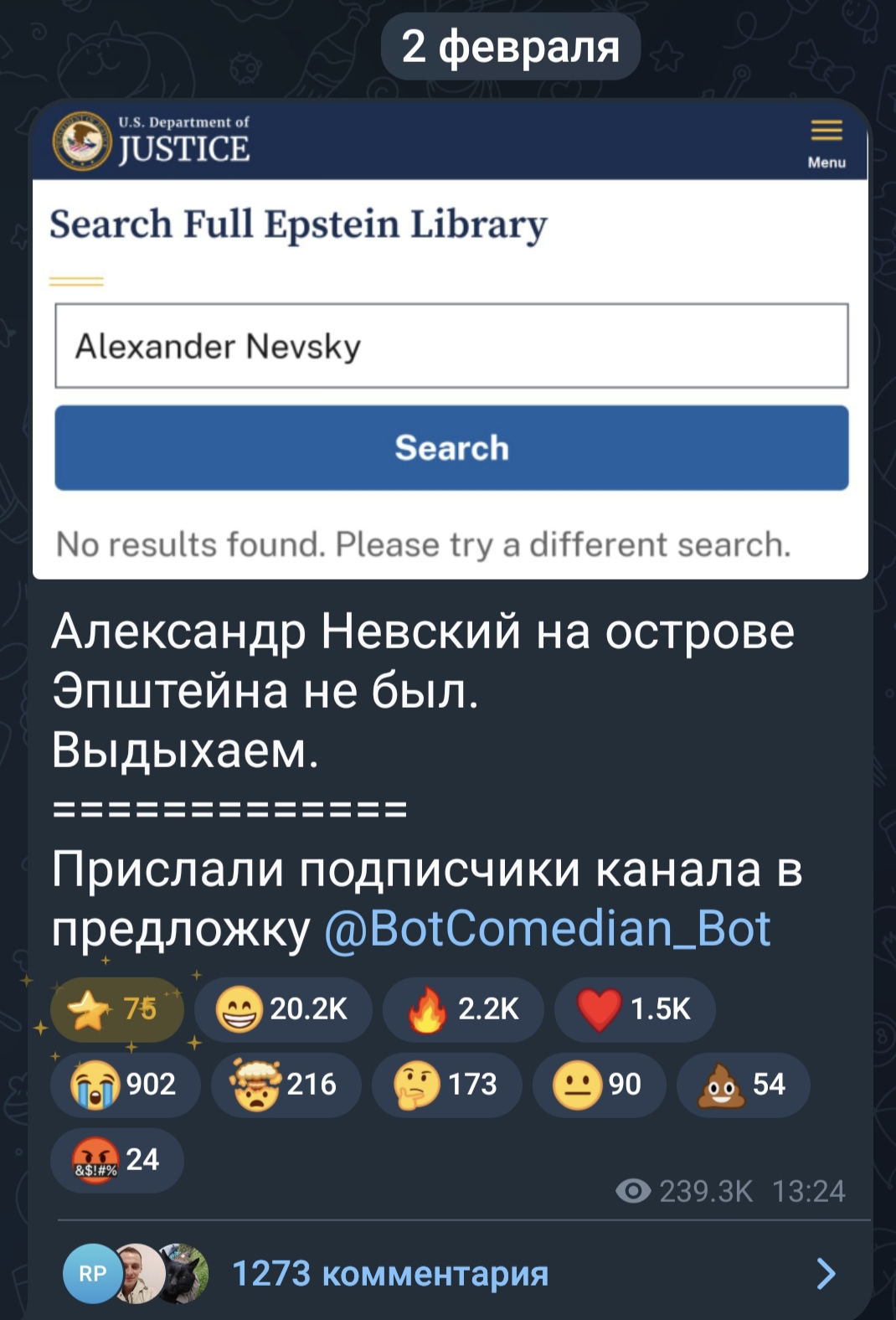Open the @BotComedian_Bot mention link
Image resolution: width=896 pixels, height=1320 pixels.
click(547, 928)
